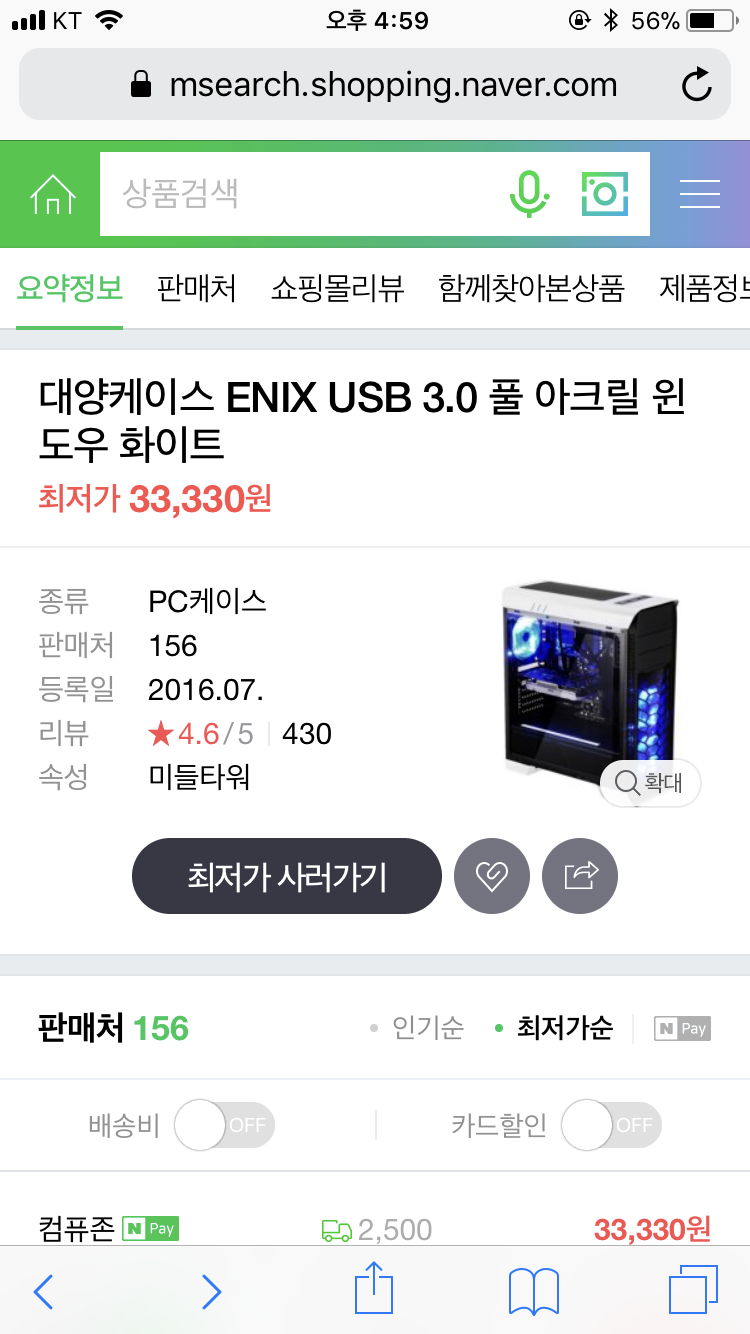The image size is (750, 1334).
Task: Switch to the 함께찾아본상품 tab
Action: click(x=531, y=289)
